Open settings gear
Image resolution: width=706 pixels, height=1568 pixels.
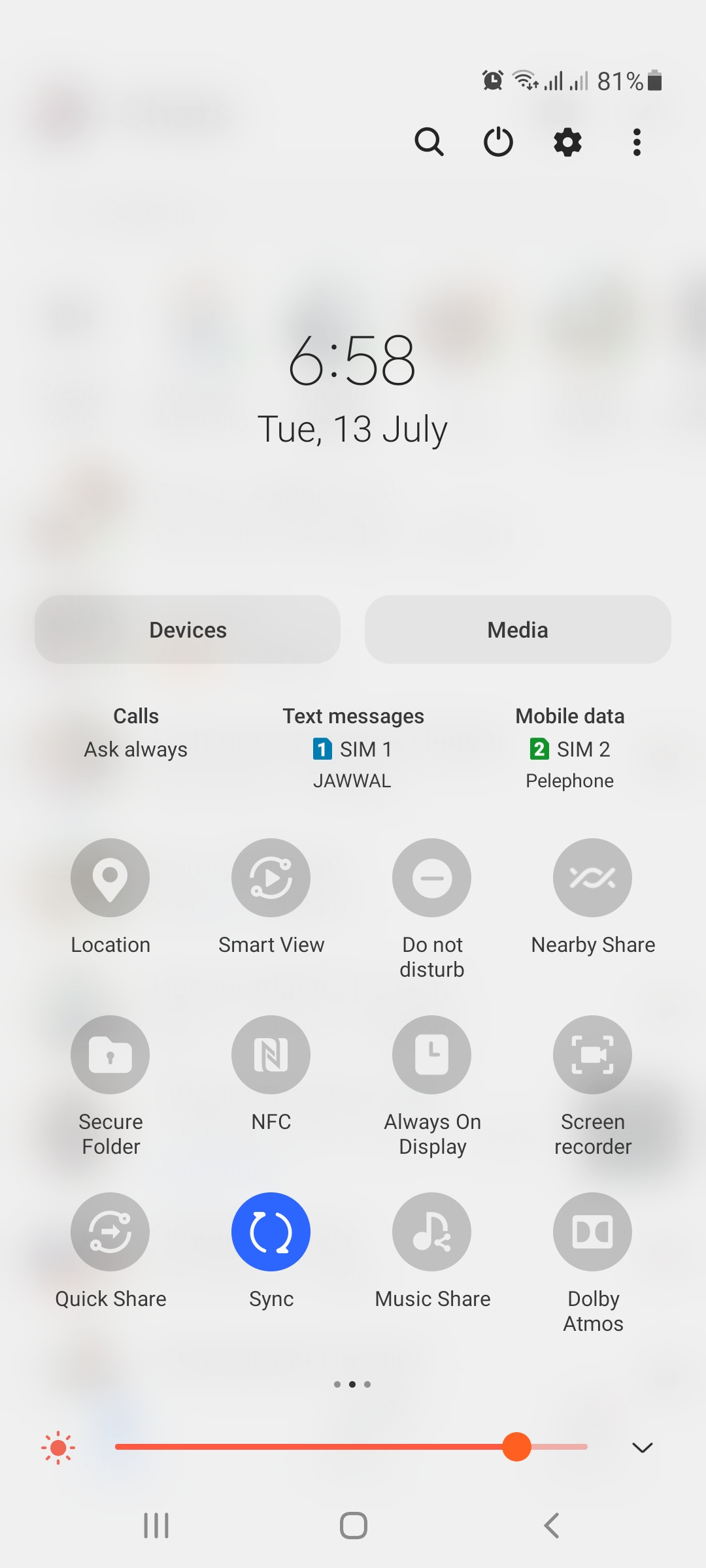(567, 142)
